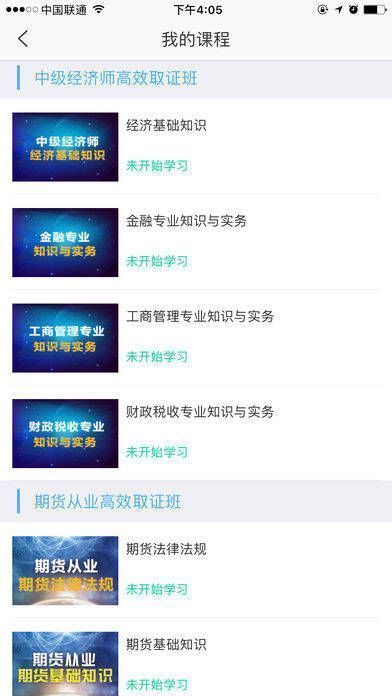392x696 pixels.
Task: Open the 期货法律法规 course
Action: [x=196, y=570]
